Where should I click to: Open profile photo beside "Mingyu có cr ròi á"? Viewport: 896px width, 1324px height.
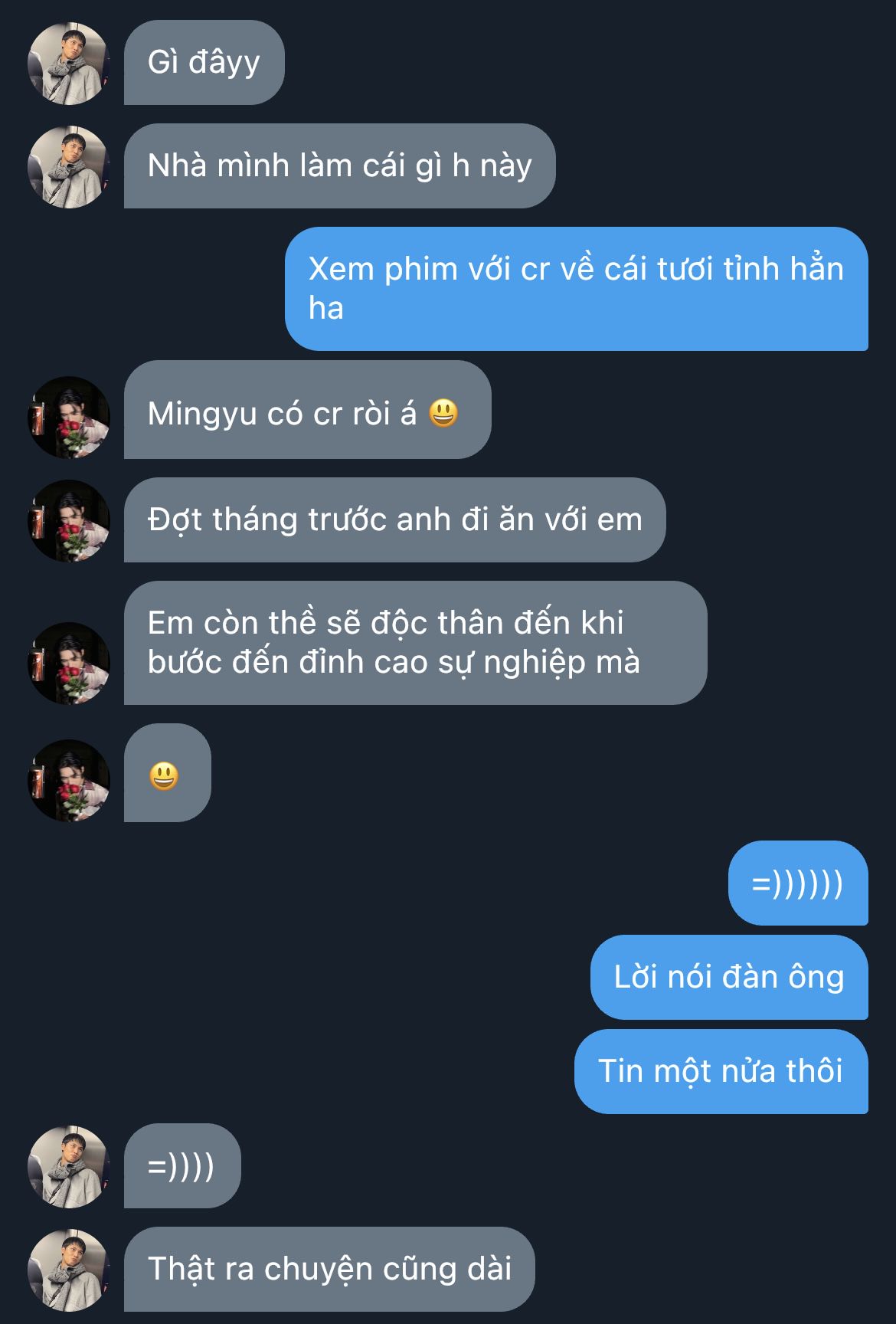[x=69, y=418]
